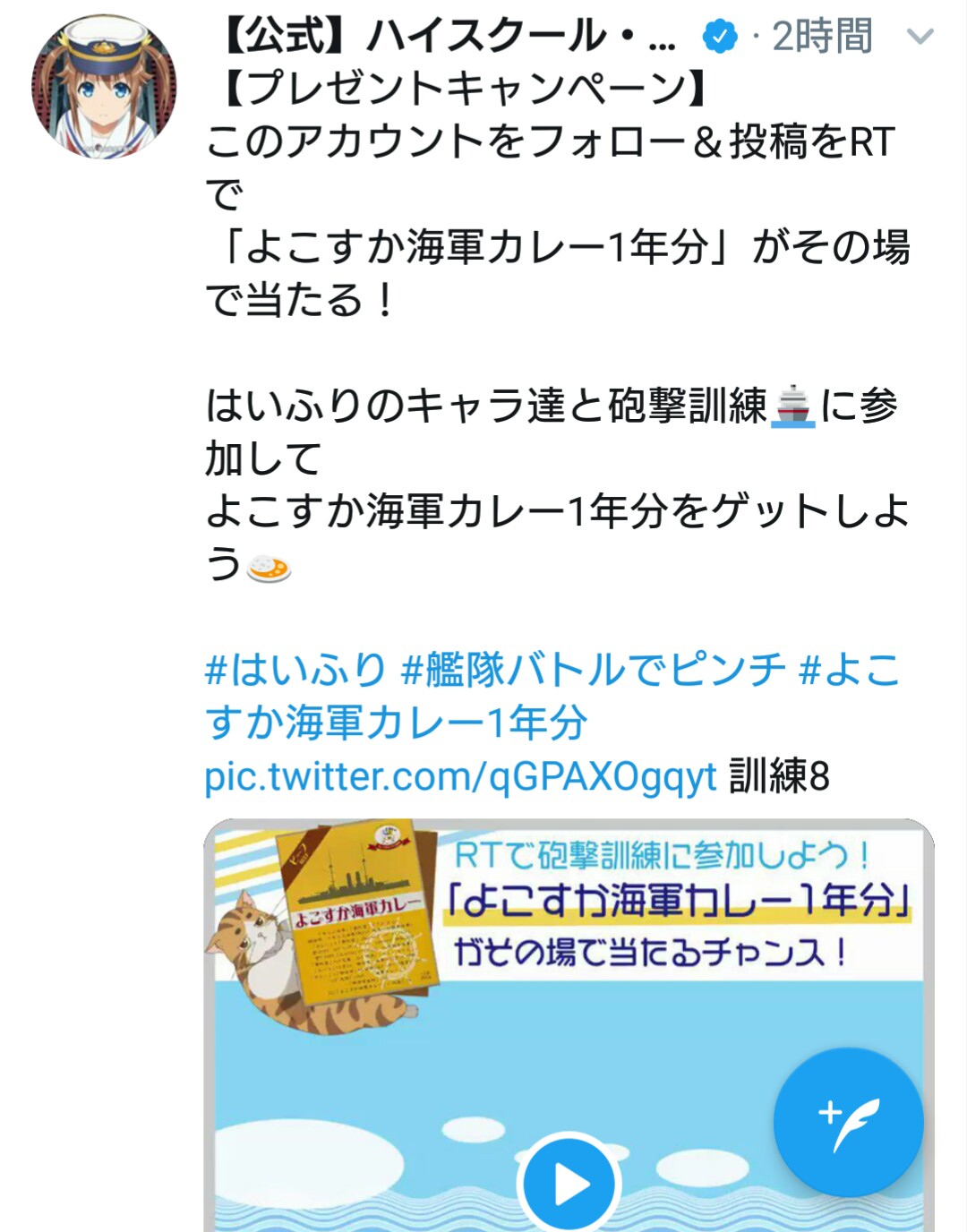Open the pic.twitter.com/qGPAXOgqyt link

(460, 776)
